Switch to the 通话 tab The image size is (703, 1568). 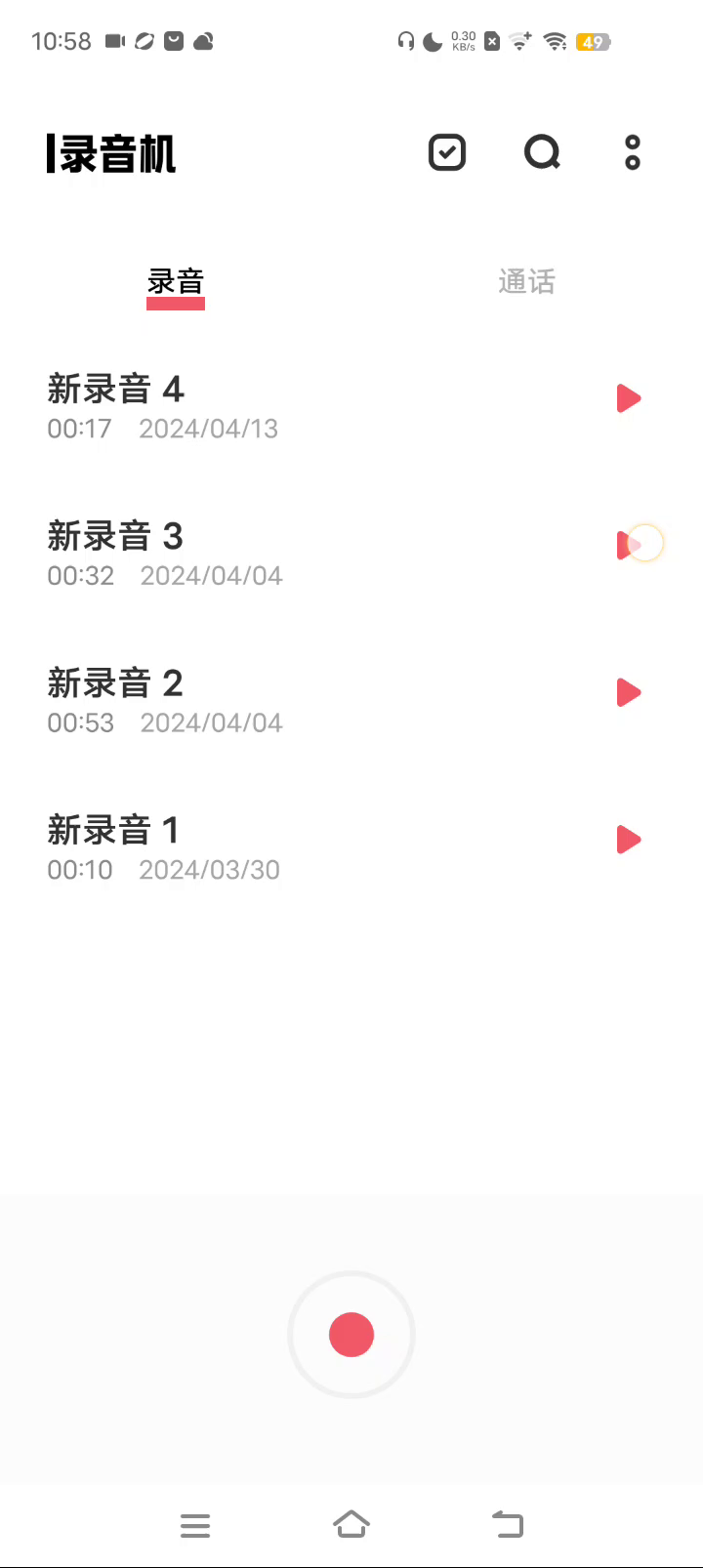[x=526, y=282]
